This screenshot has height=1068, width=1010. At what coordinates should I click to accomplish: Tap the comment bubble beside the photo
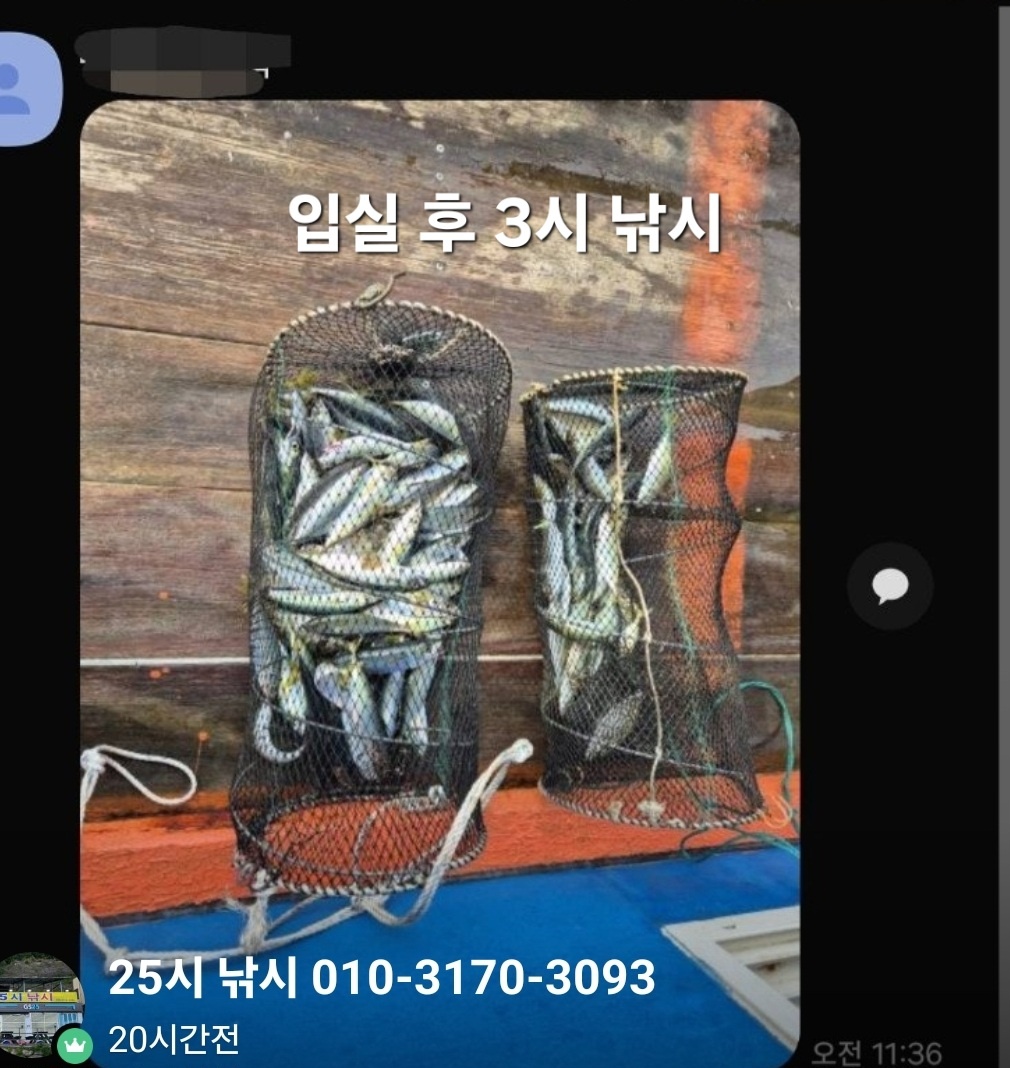(x=889, y=586)
